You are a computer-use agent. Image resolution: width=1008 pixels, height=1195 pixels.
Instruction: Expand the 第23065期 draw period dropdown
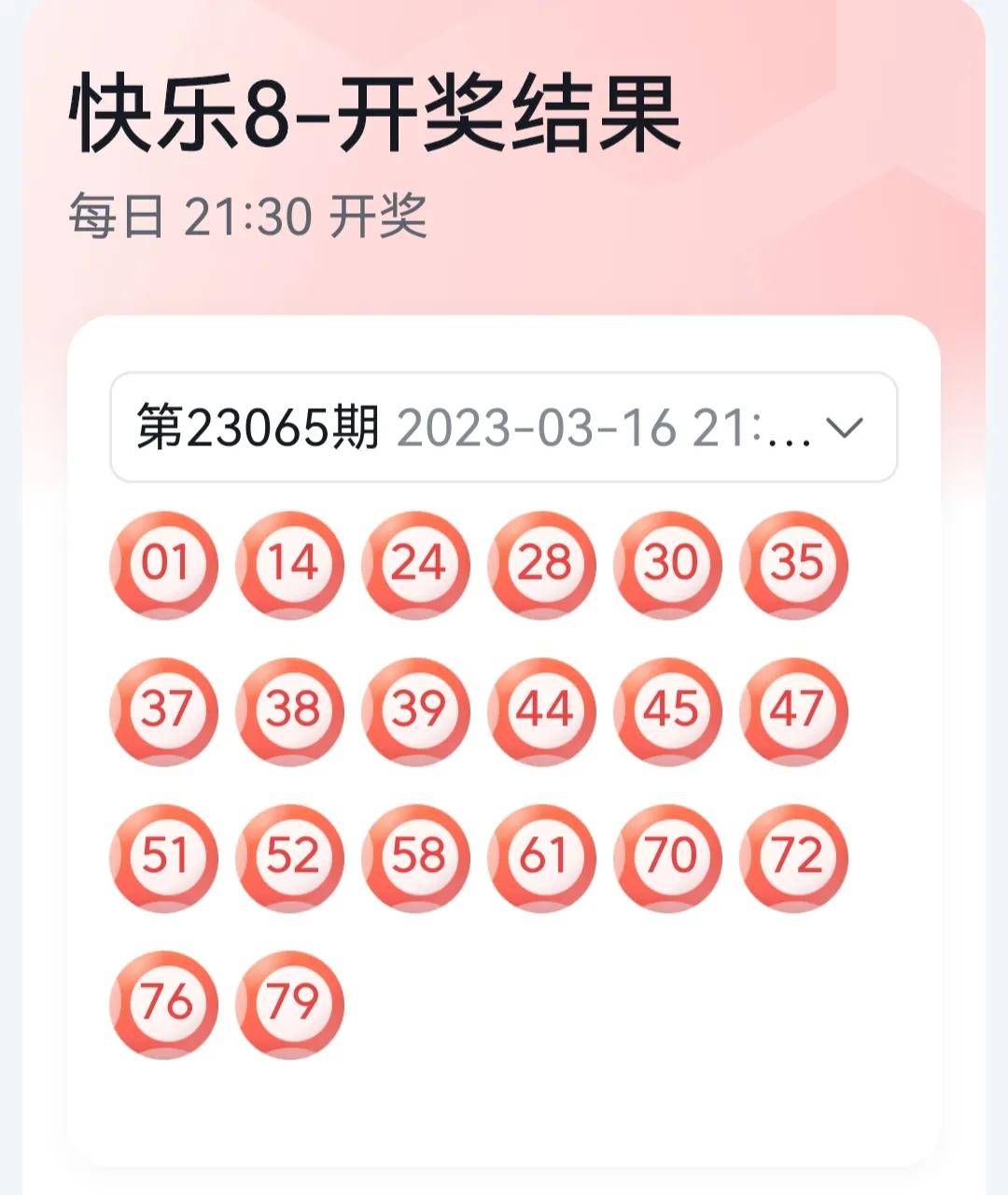[x=504, y=428]
